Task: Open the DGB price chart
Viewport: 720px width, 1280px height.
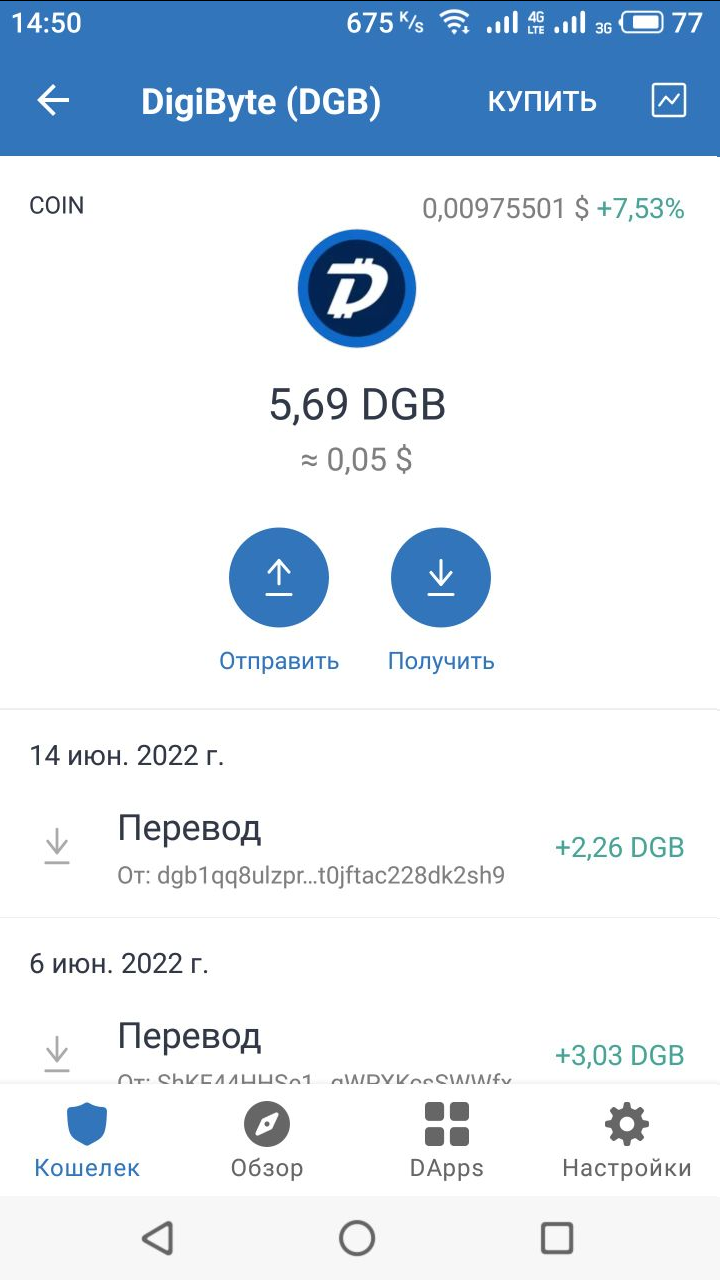Action: point(669,101)
